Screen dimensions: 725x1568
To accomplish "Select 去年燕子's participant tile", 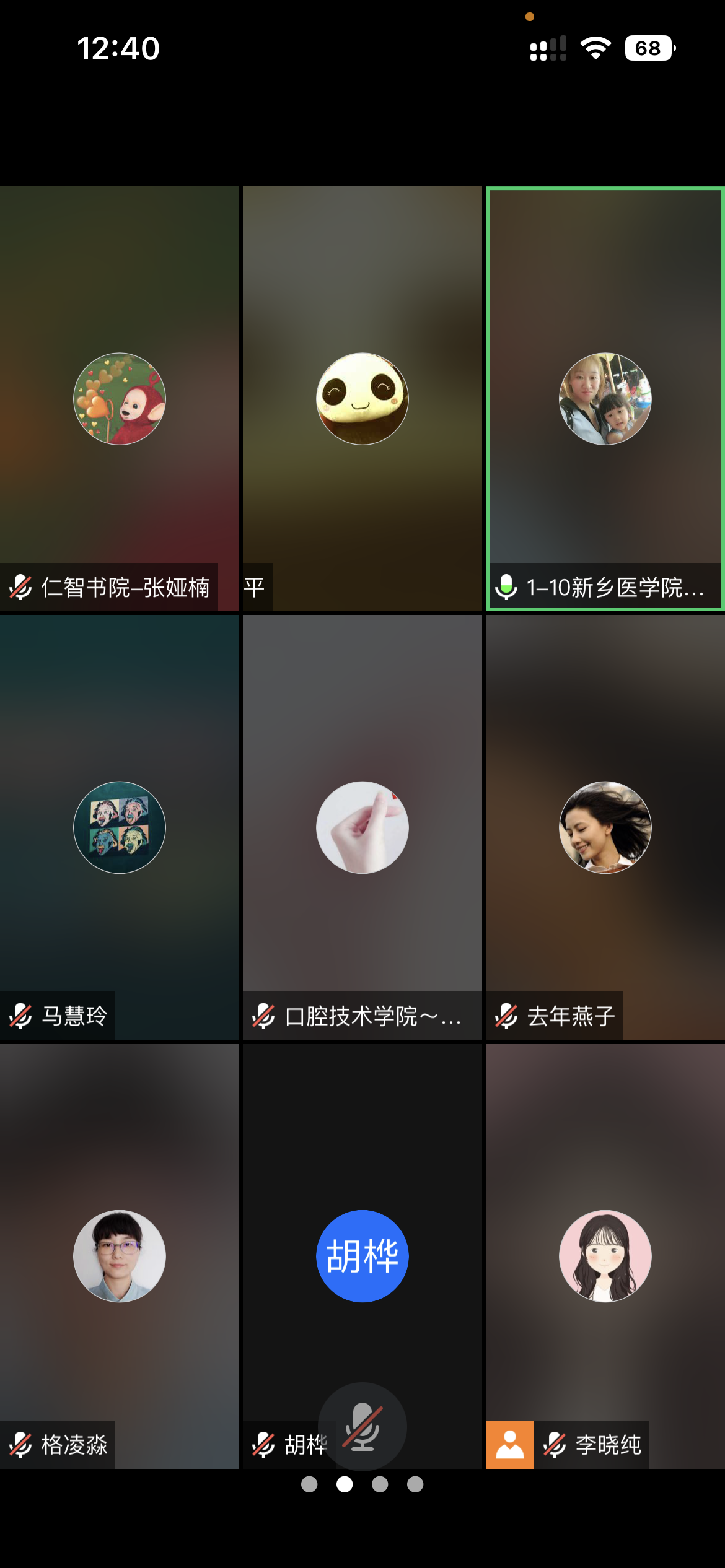I will pyautogui.click(x=605, y=827).
